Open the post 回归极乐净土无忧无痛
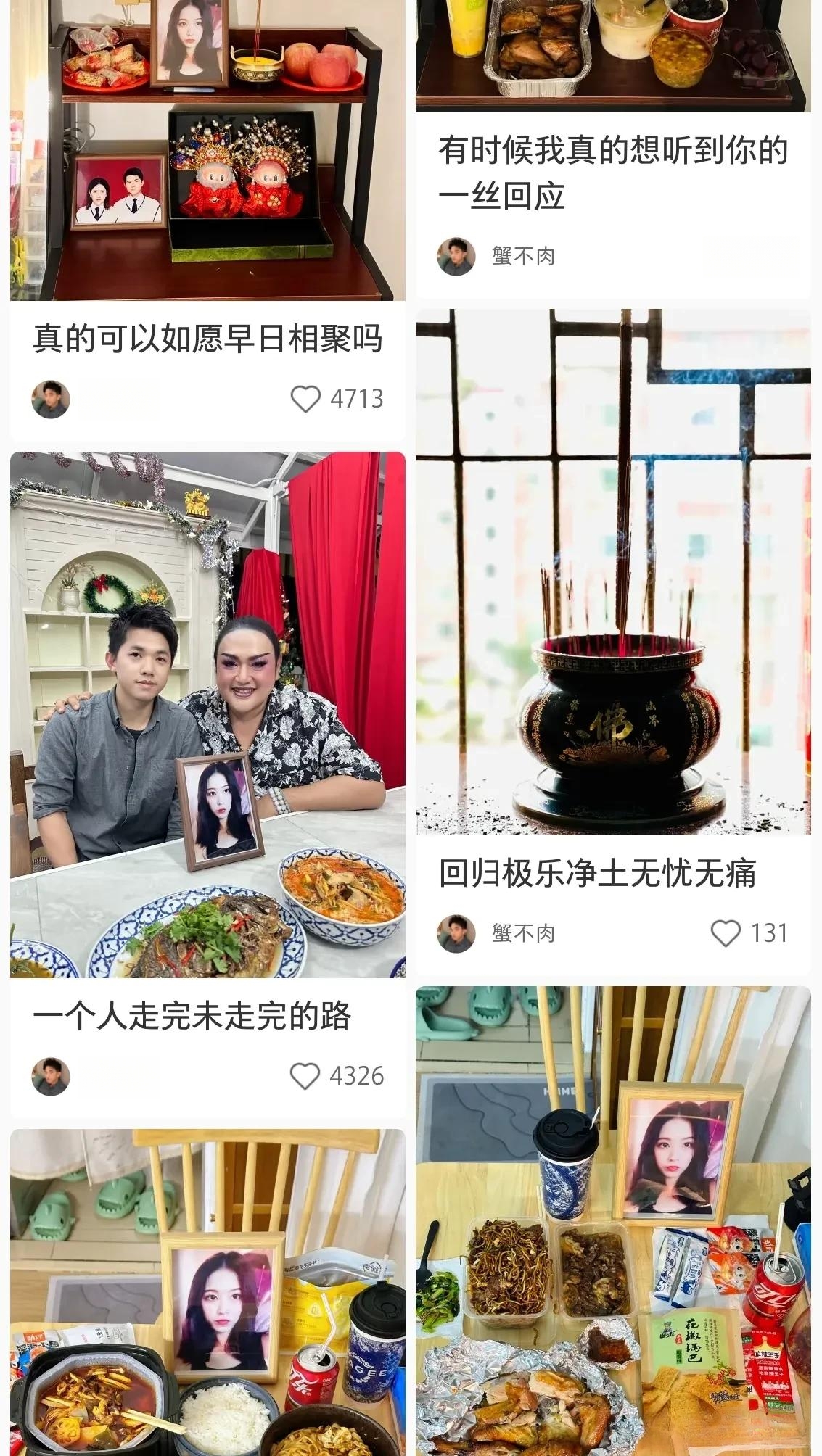Viewport: 822px width, 1456px height. pyautogui.click(x=597, y=872)
